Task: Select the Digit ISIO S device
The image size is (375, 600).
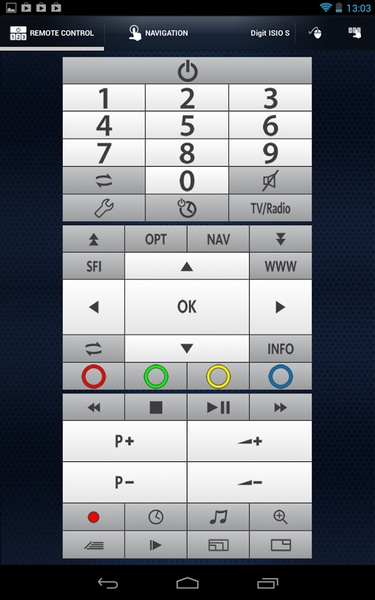Action: [x=270, y=33]
